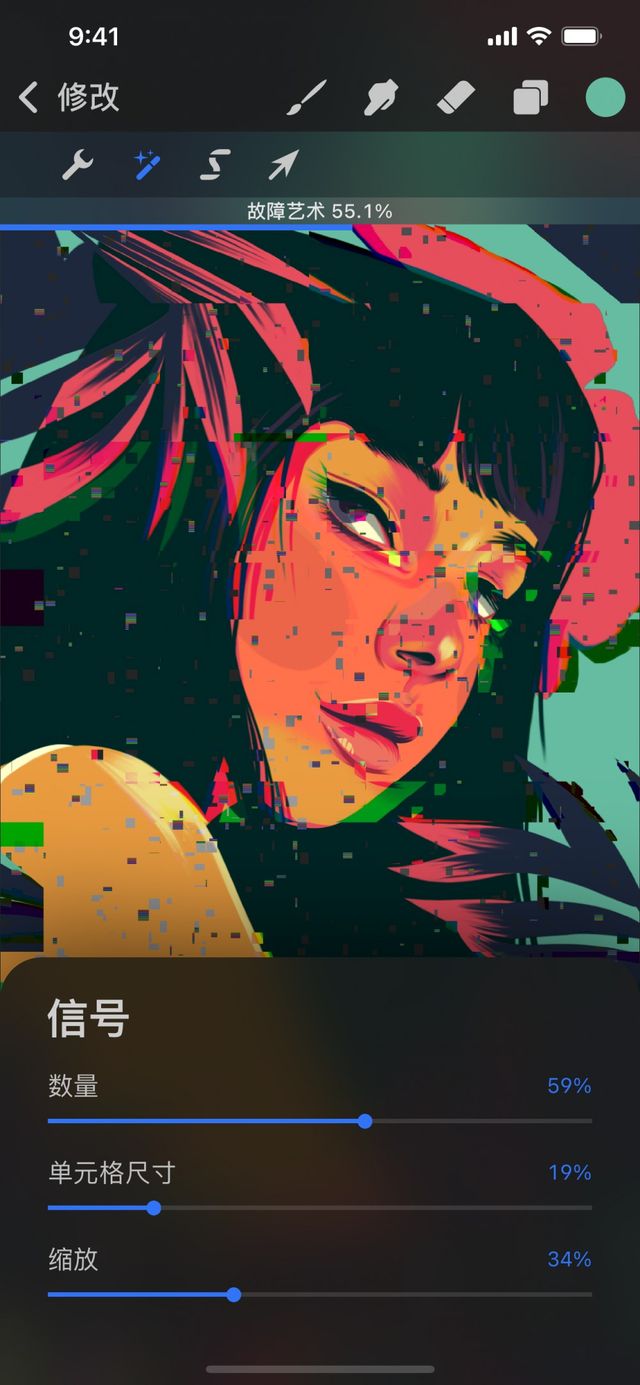Open the magic wand adjustments menu
Screen dimensions: 640x1385
(x=147, y=164)
